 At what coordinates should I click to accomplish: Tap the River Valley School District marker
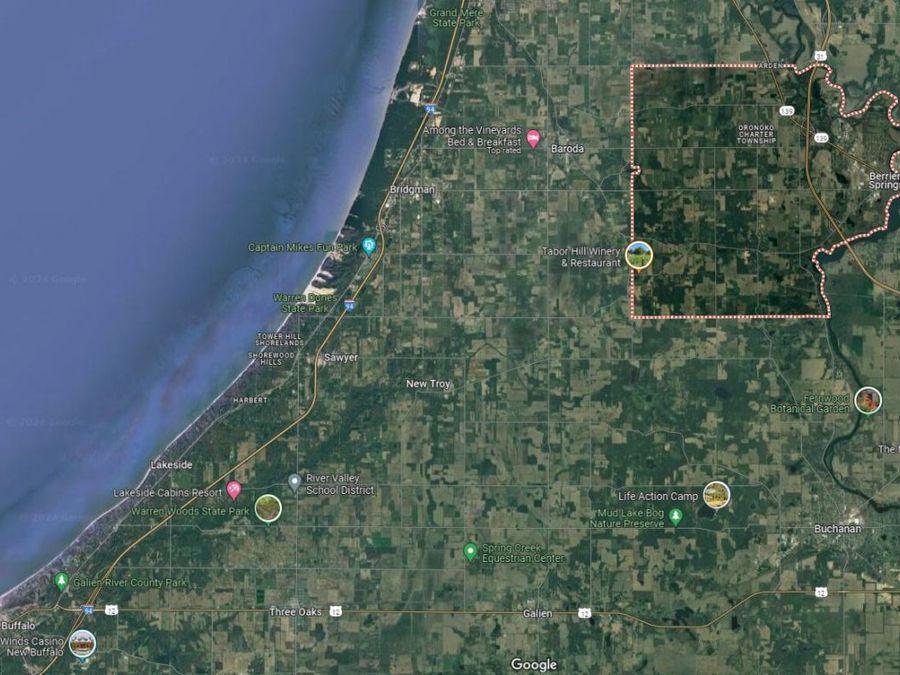[294, 482]
